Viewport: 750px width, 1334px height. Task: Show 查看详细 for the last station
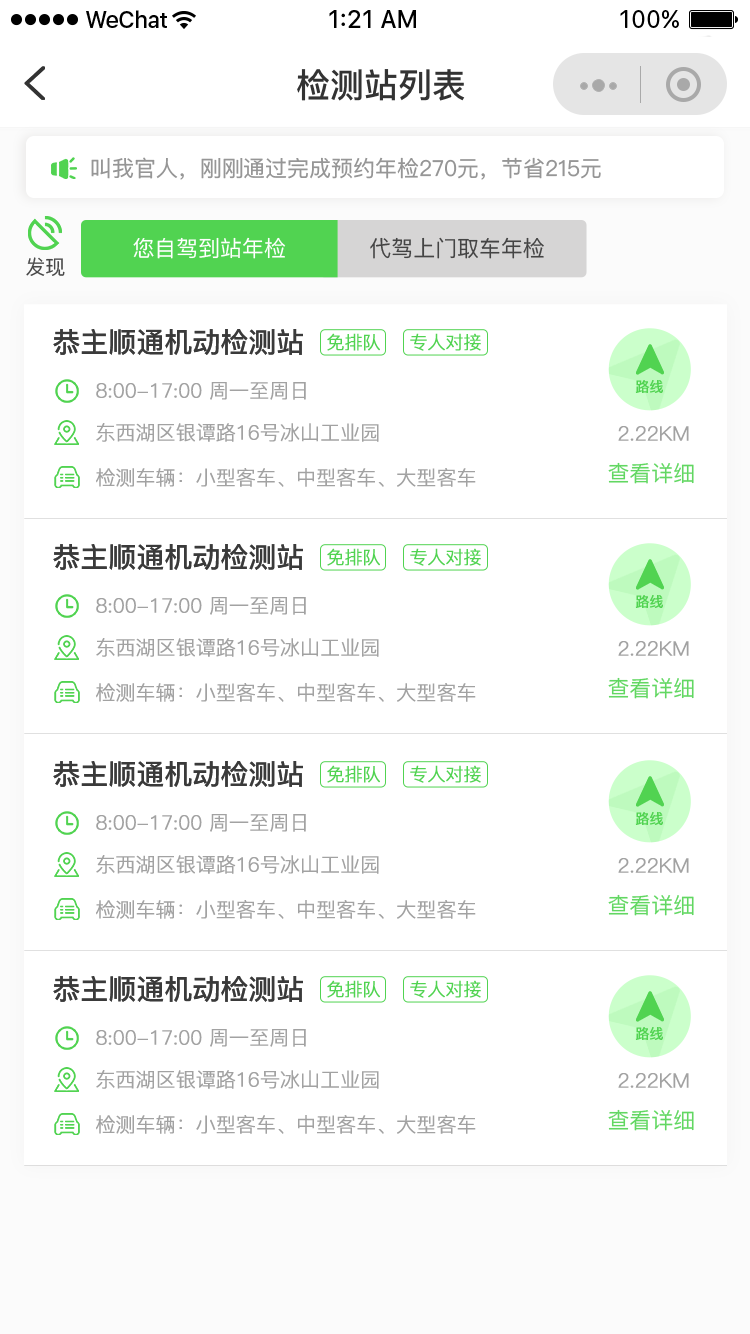pyautogui.click(x=651, y=1121)
